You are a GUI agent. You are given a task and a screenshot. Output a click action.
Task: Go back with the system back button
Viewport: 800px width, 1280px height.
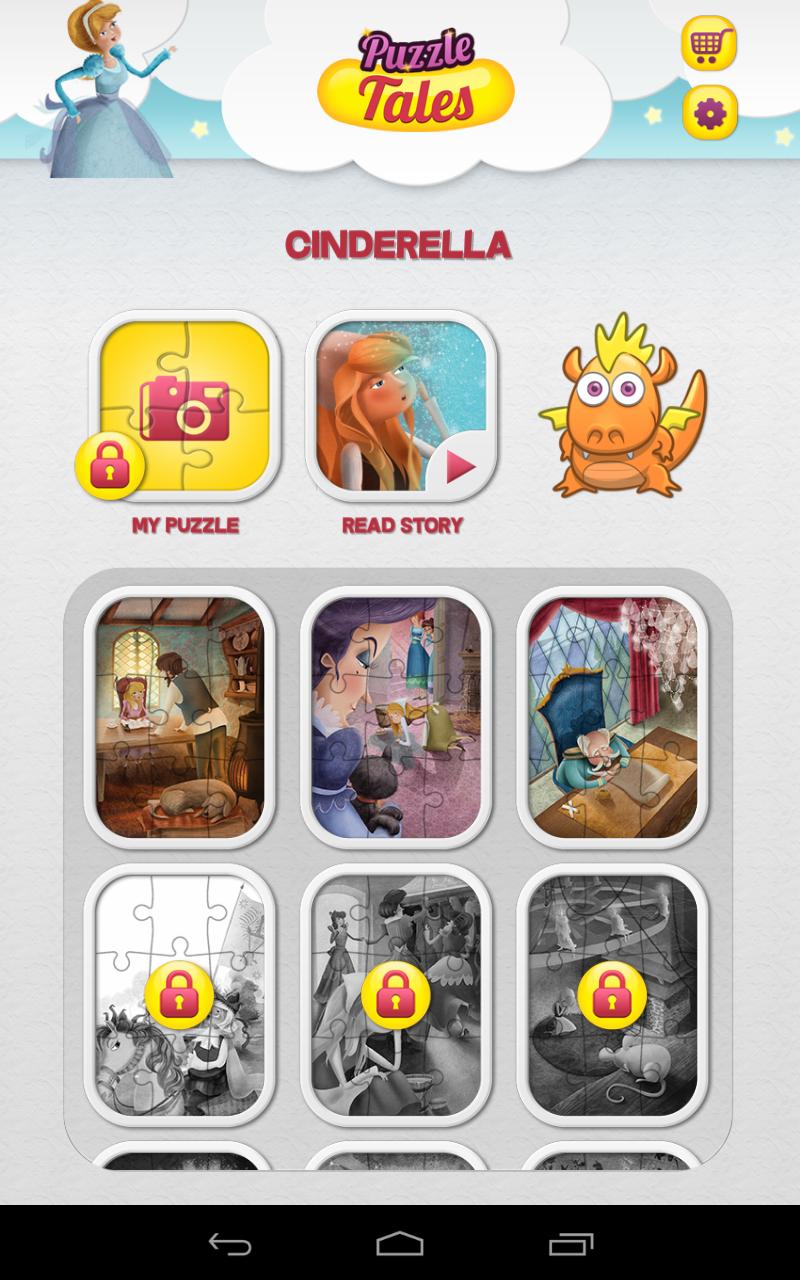click(x=229, y=1244)
